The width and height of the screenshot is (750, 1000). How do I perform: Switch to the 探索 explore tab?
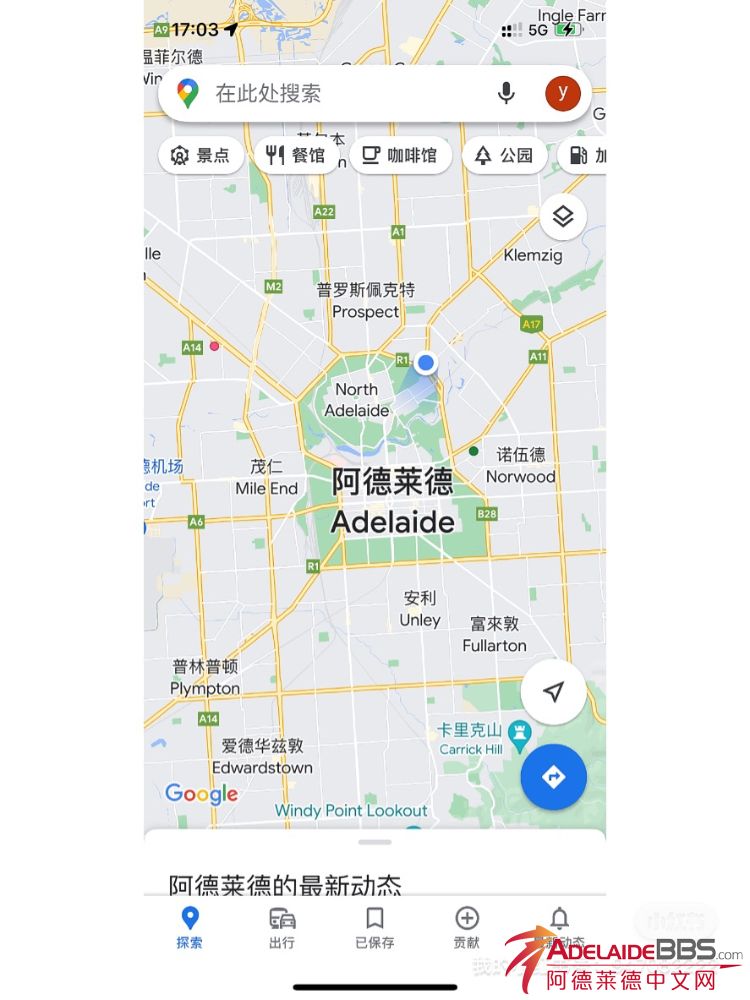(189, 927)
